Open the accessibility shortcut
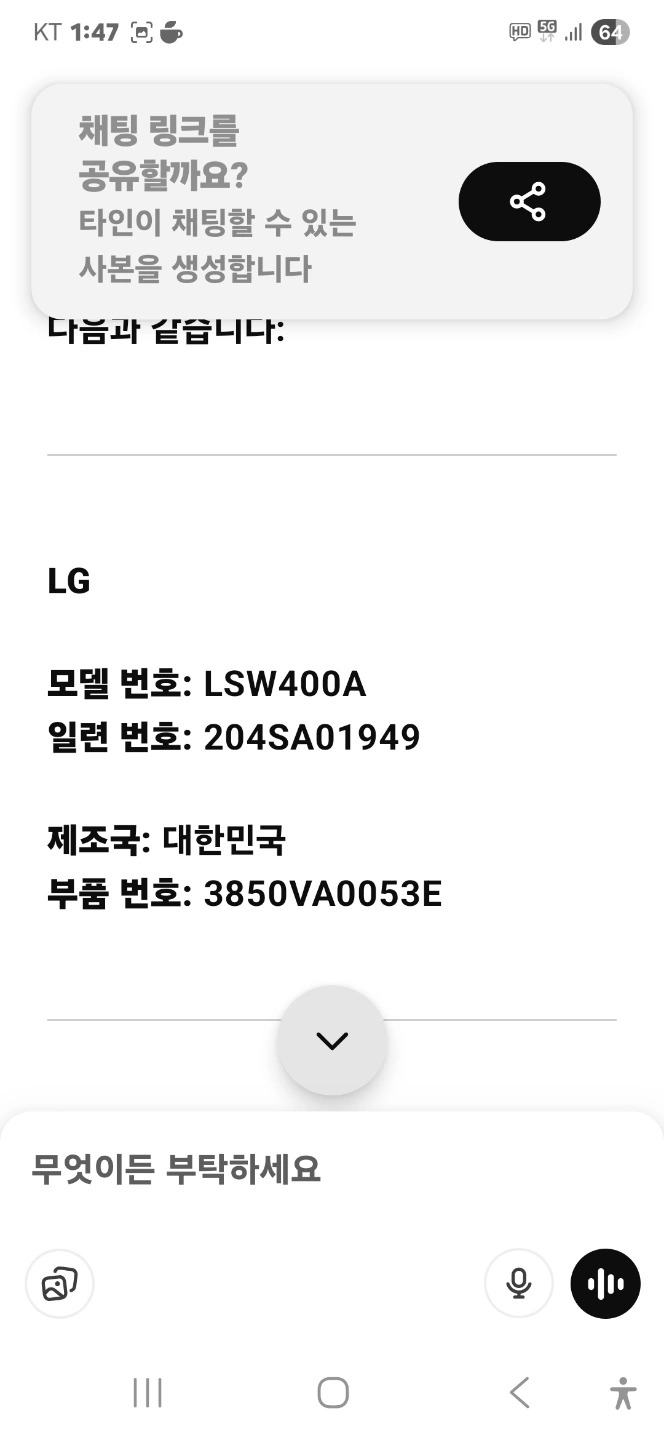The height and width of the screenshot is (1440, 664). (x=623, y=1392)
